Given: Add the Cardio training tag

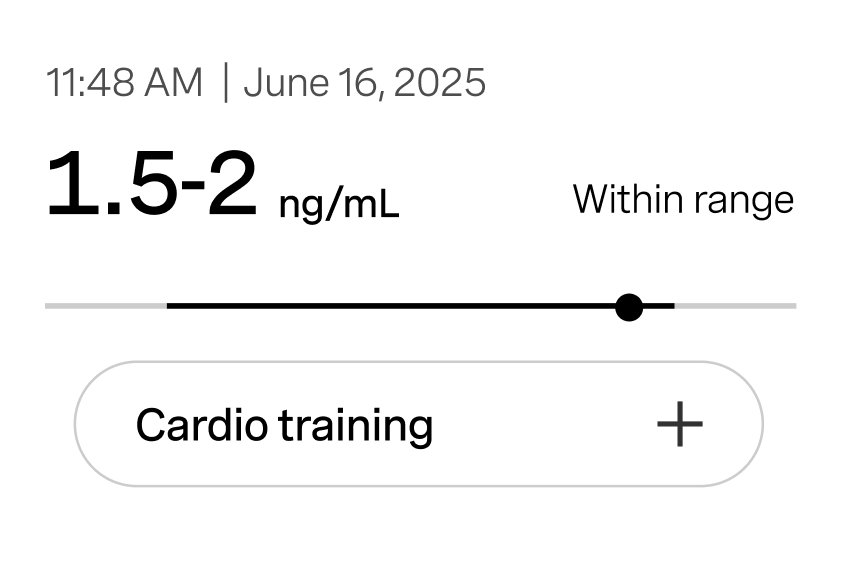Looking at the screenshot, I should click(679, 424).
